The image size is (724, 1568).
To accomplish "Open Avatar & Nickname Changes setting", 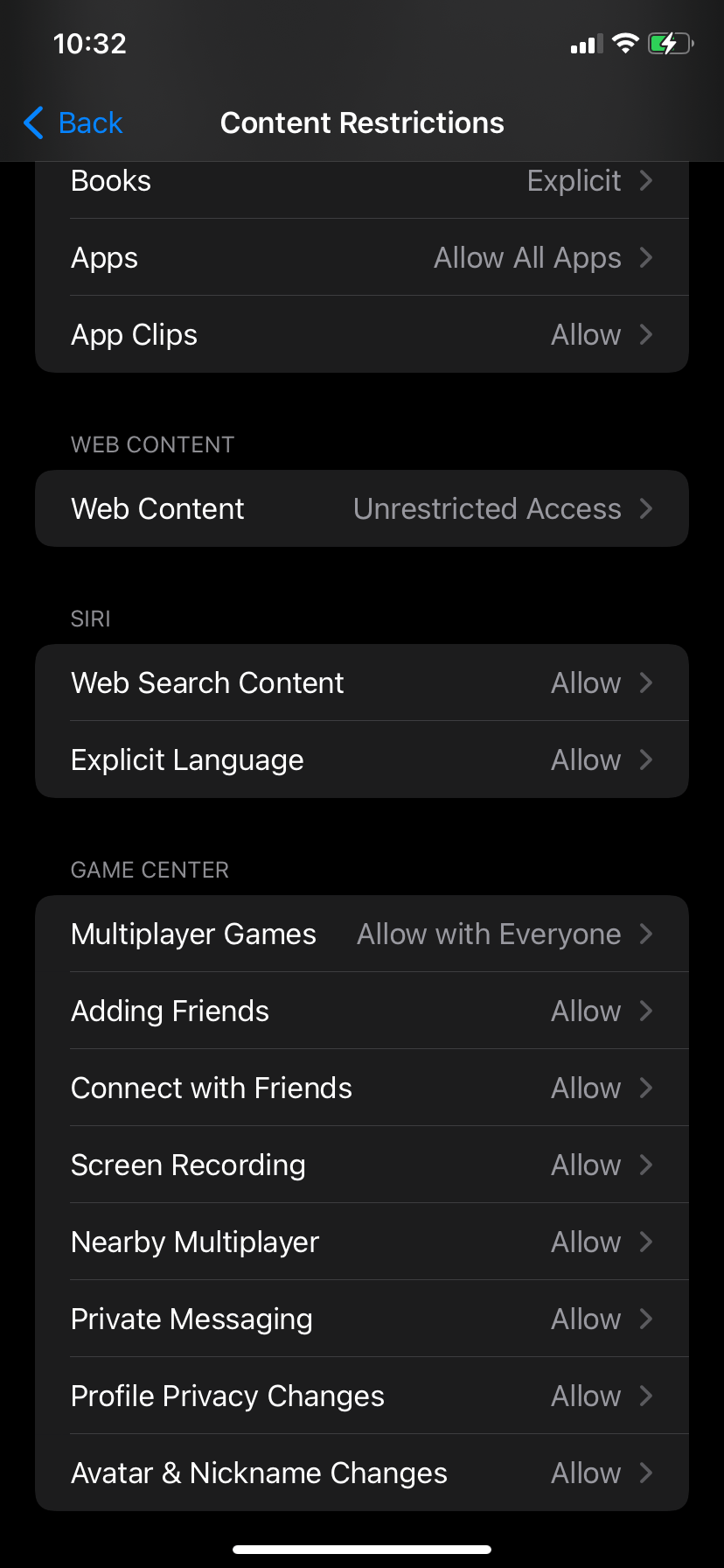I will (362, 1473).
